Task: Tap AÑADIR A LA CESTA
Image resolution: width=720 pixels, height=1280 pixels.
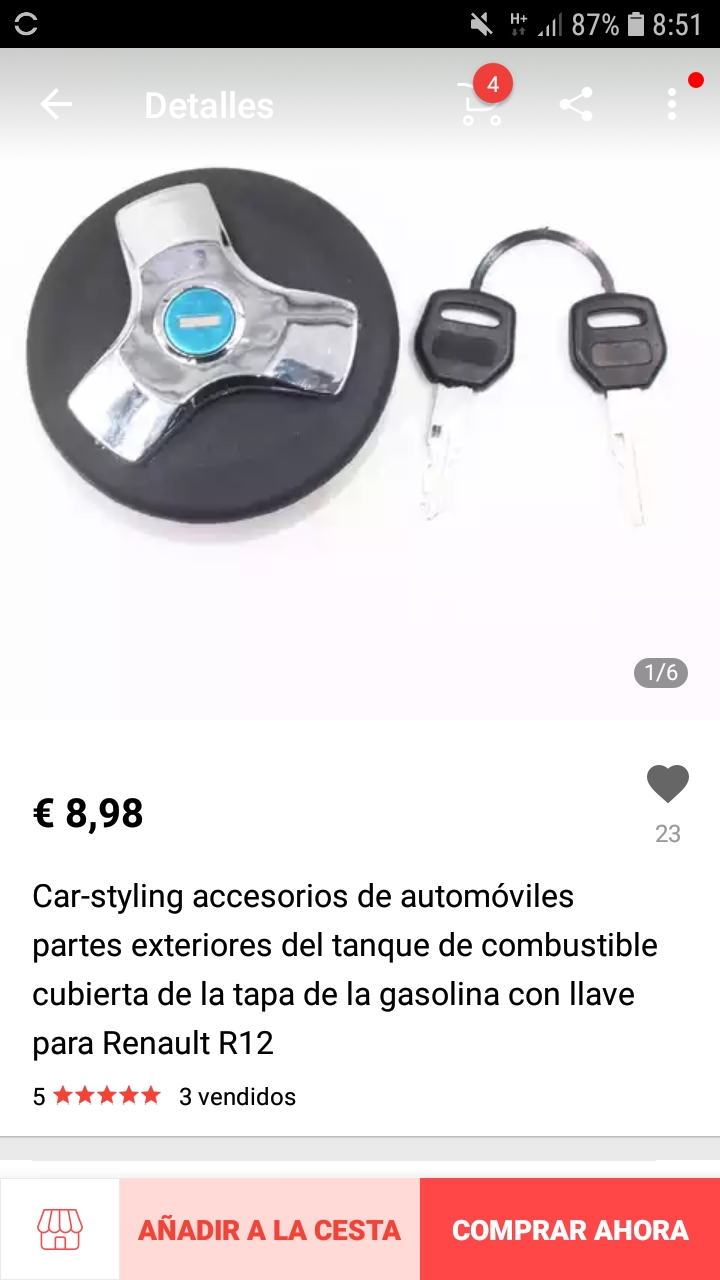Action: tap(270, 1229)
